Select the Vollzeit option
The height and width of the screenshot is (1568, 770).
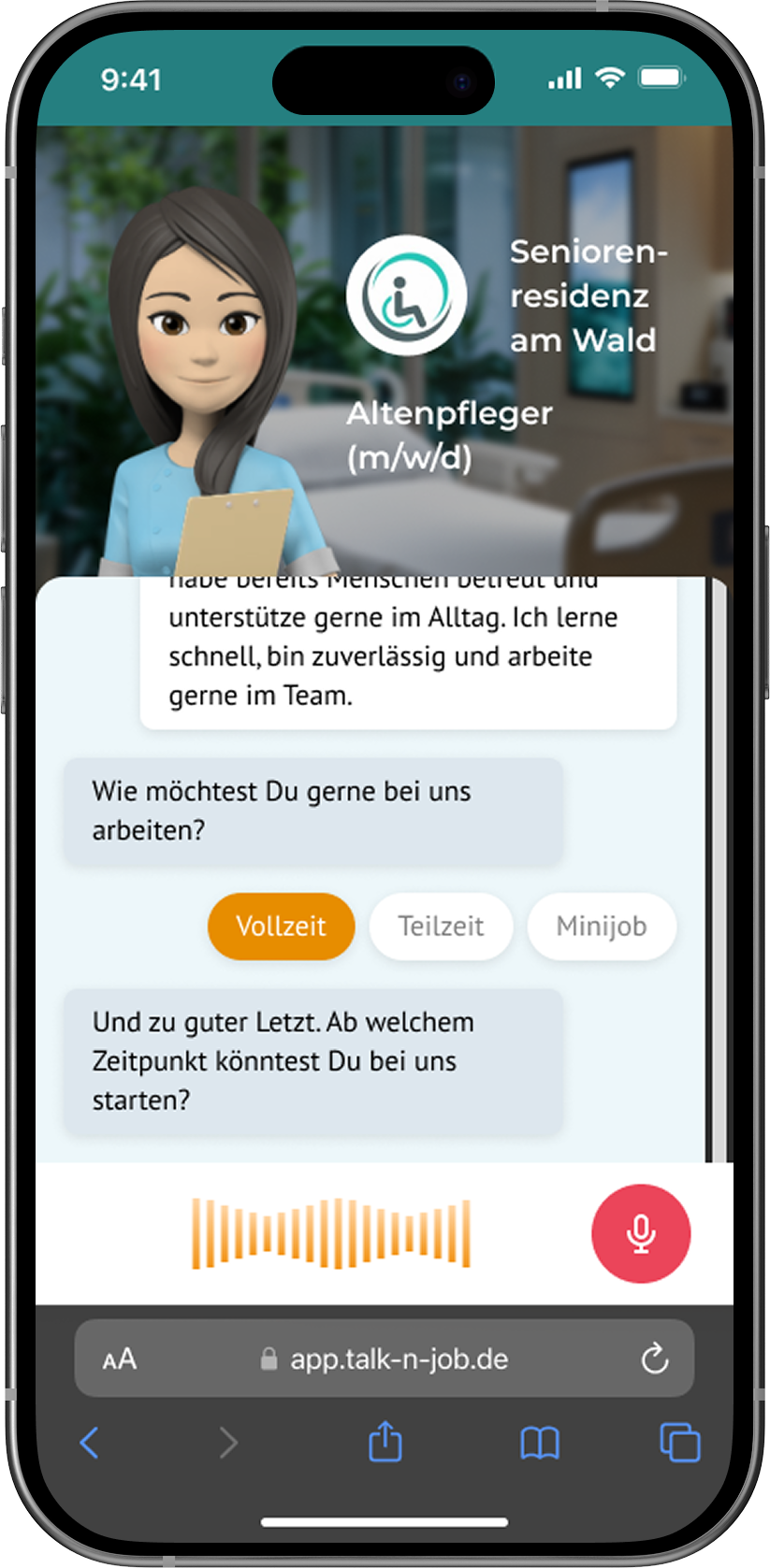[281, 926]
